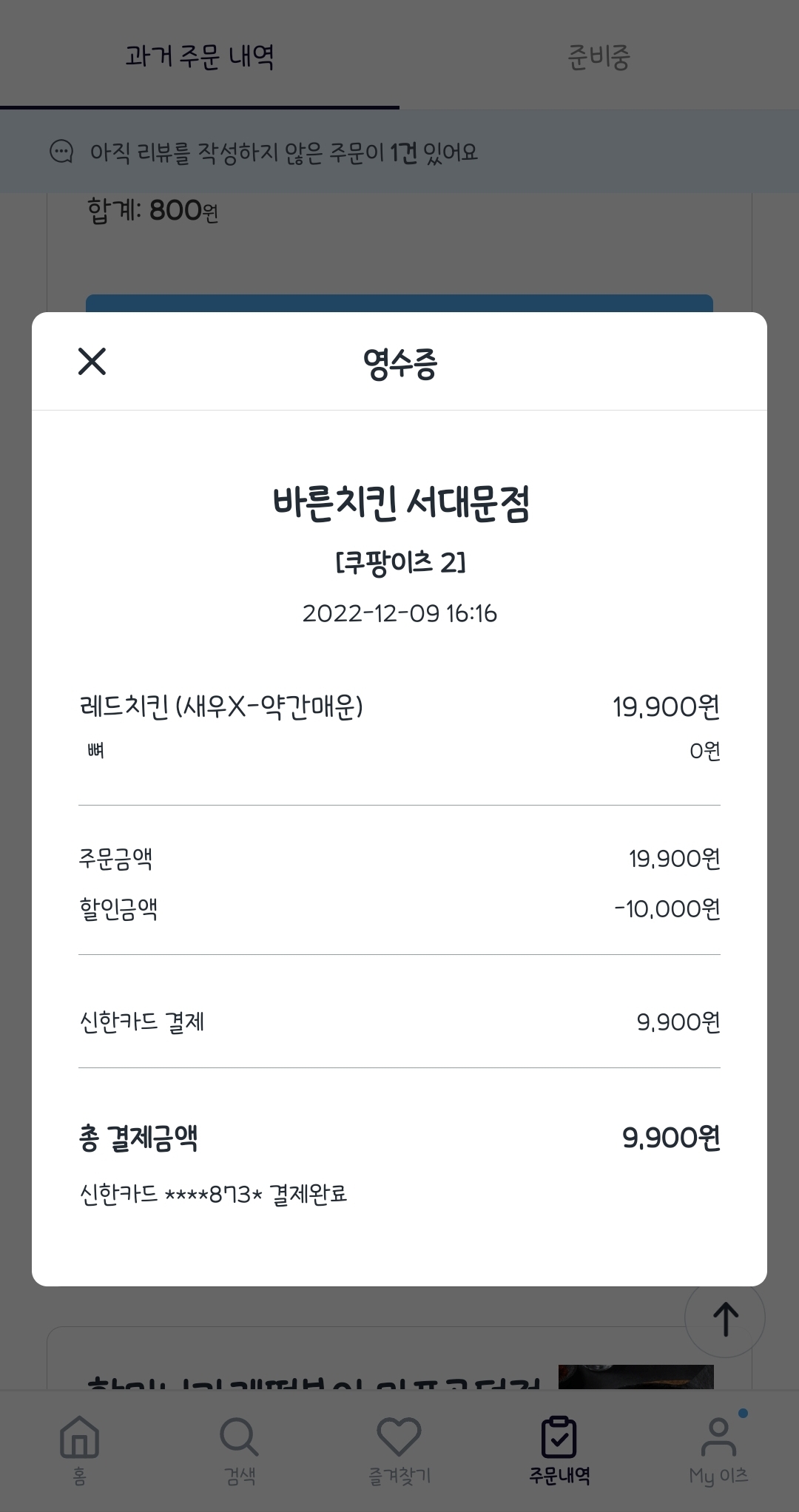Tap the scroll-to-top arrow button

(x=725, y=1319)
